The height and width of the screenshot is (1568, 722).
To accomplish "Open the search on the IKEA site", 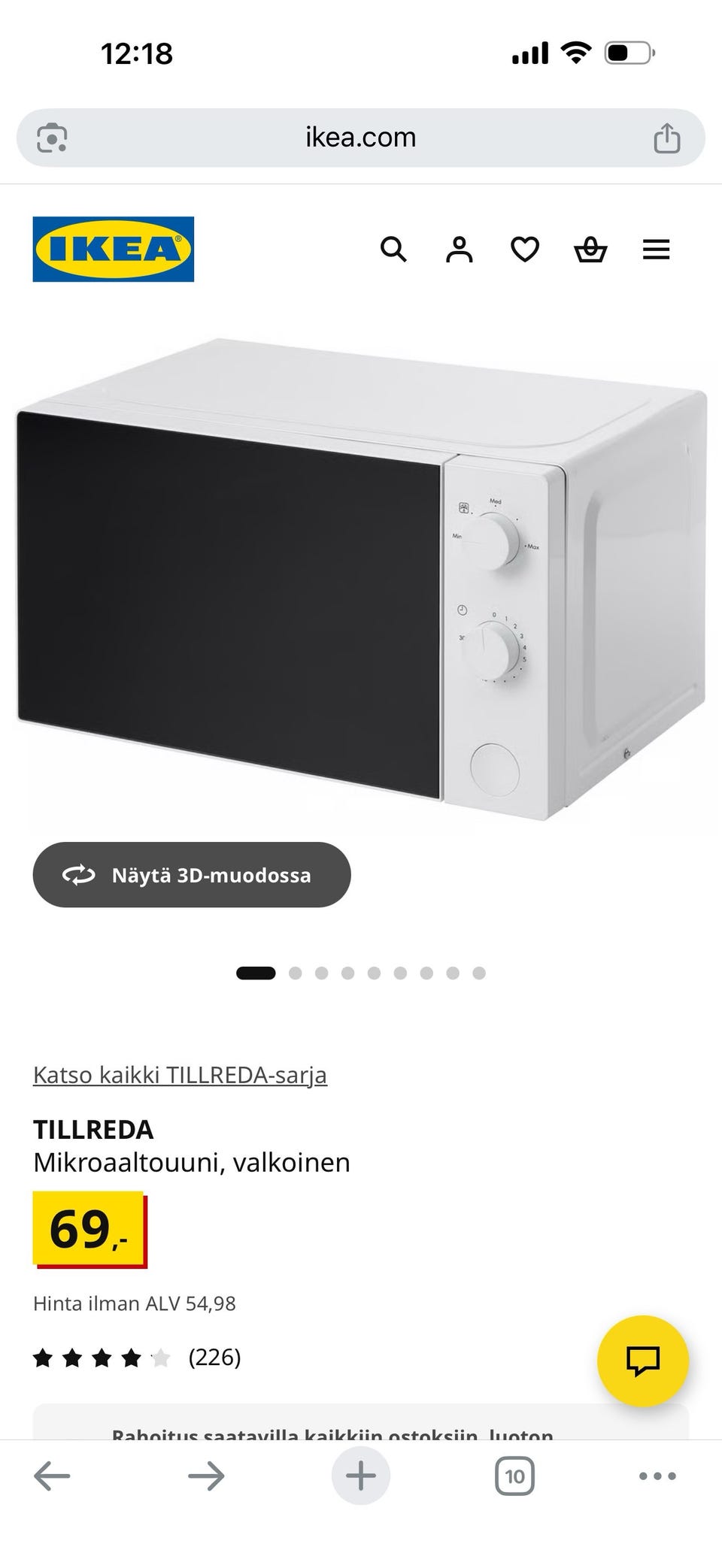I will [x=394, y=249].
